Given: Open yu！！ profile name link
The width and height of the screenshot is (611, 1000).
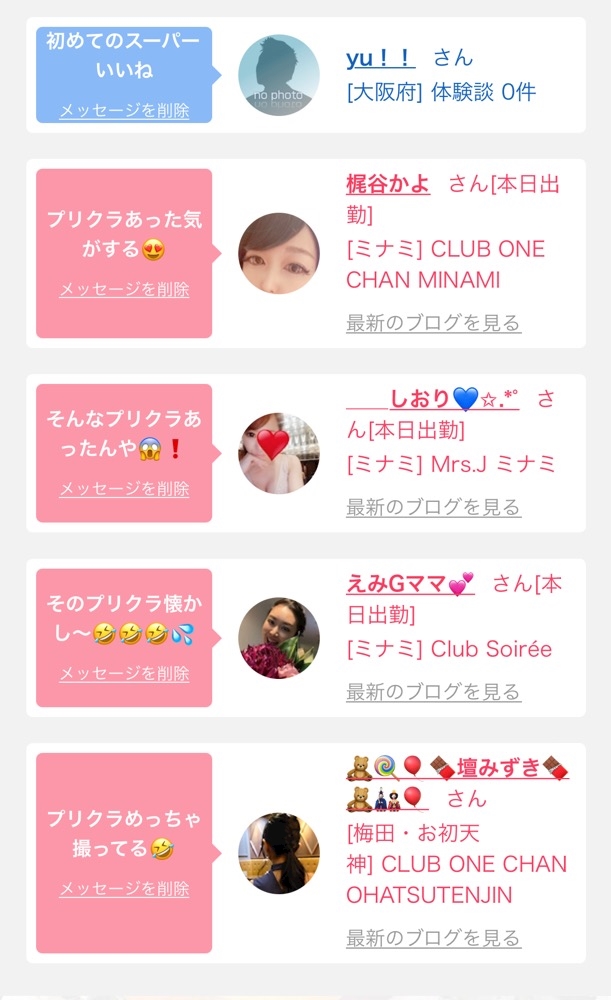Looking at the screenshot, I should tap(380, 58).
